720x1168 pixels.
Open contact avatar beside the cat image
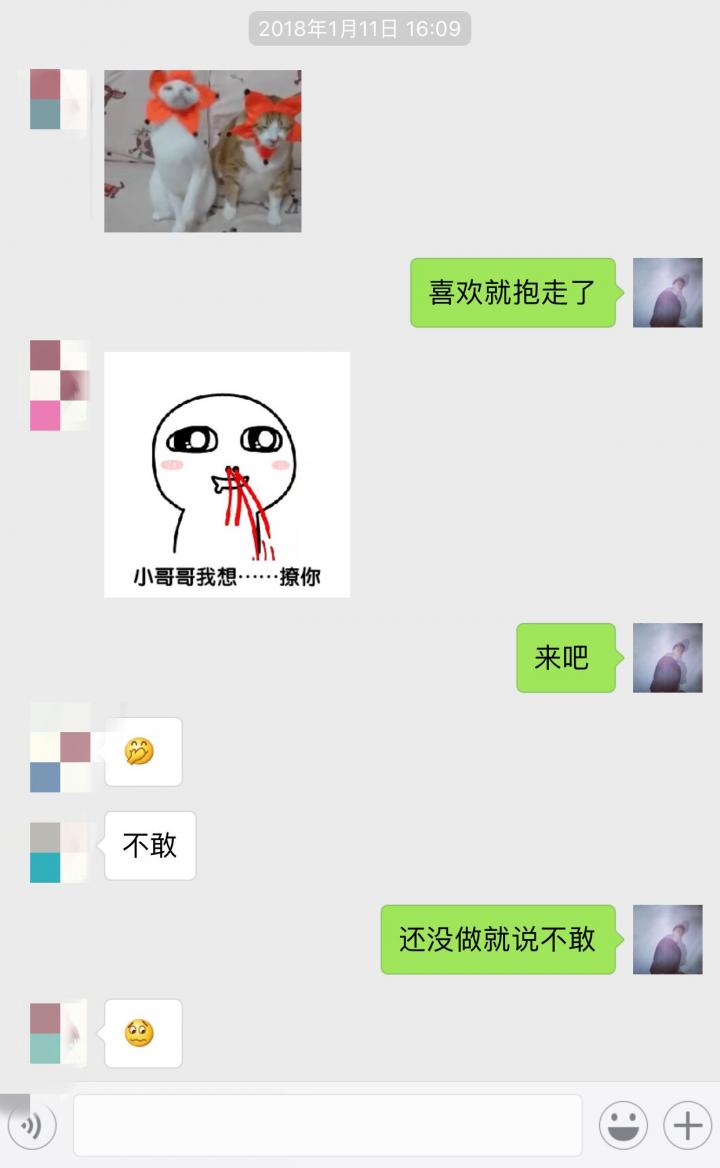[x=60, y=99]
